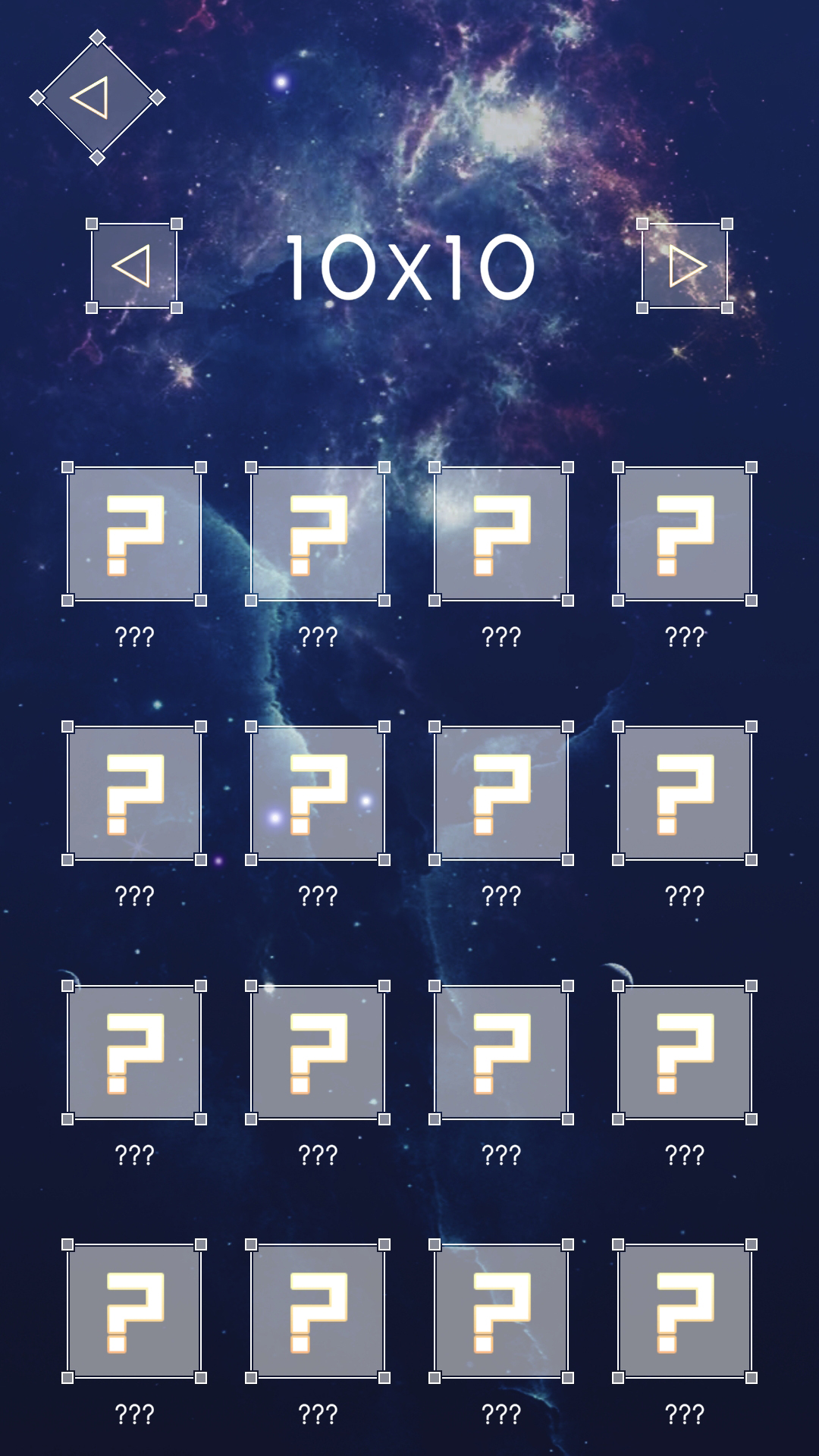Select the rightmost puzzle in the second row
The image size is (819, 1456).
tap(682, 792)
